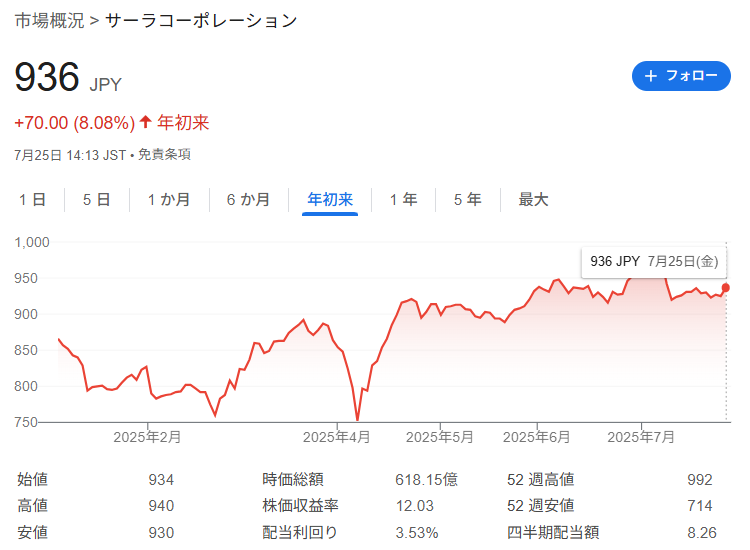
Task: Show the 5年 chart range
Action: coord(467,200)
